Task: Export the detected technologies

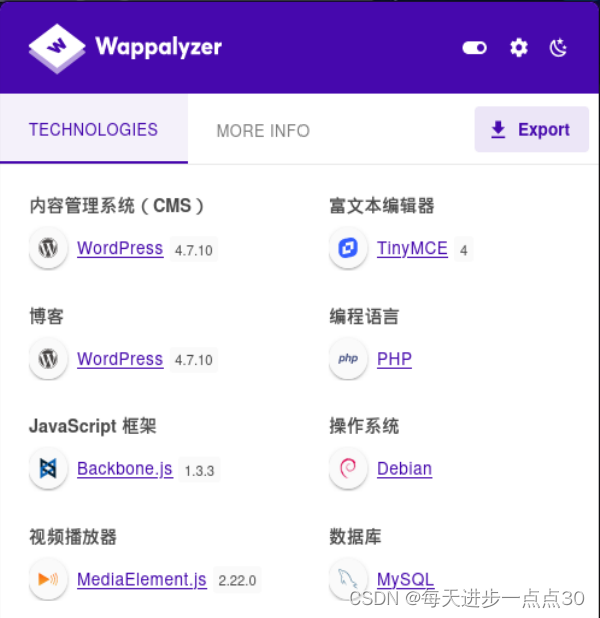Action: (x=531, y=130)
